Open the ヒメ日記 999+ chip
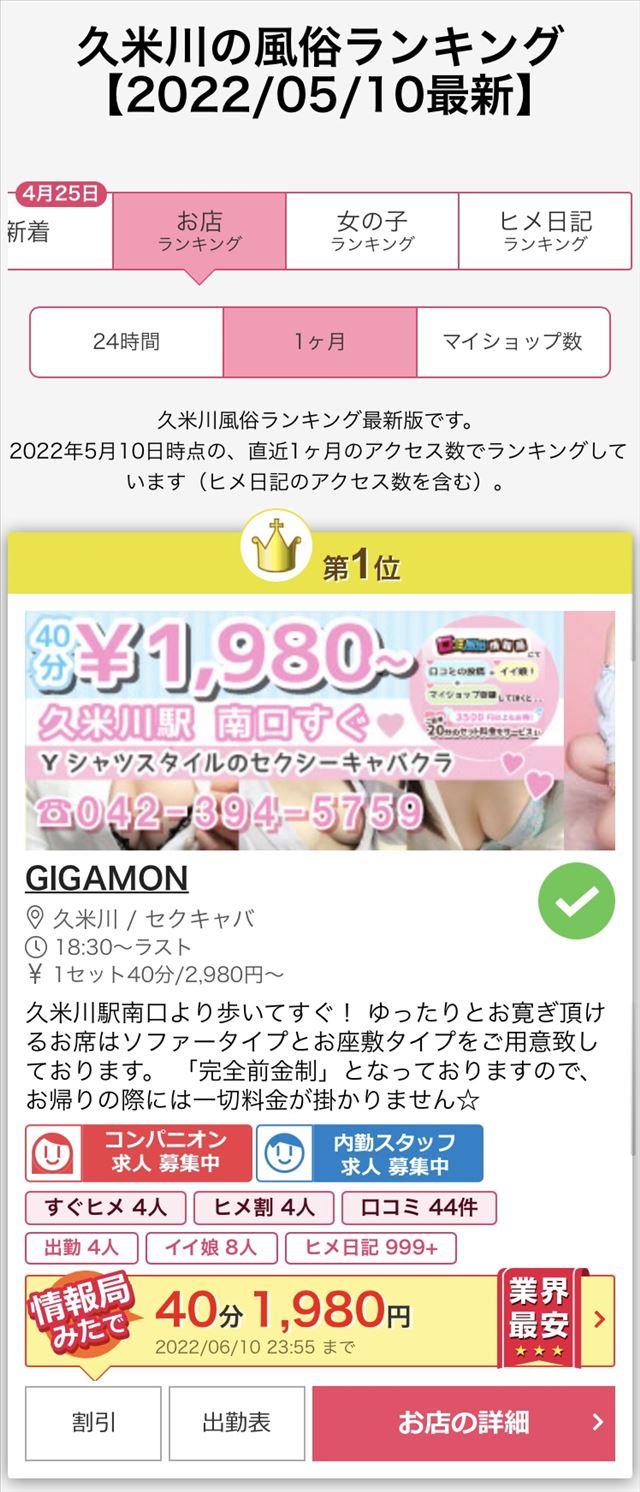This screenshot has width=640, height=1492. click(x=370, y=1248)
